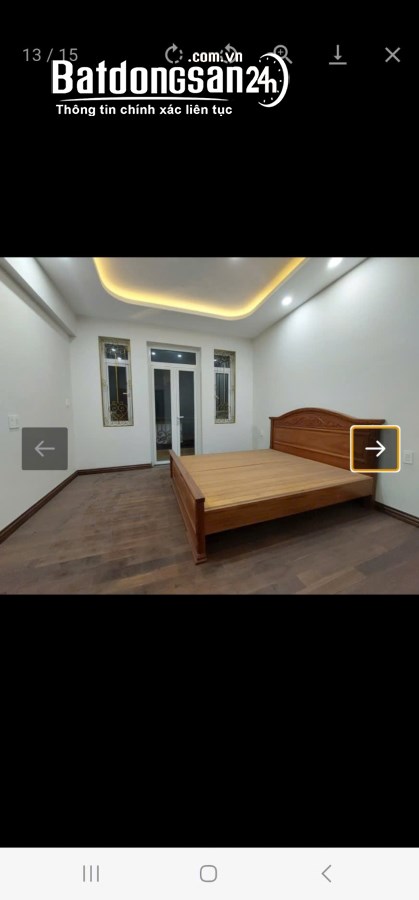Image resolution: width=419 pixels, height=900 pixels.
Task: Go back to the previous photo
Action: 45,449
